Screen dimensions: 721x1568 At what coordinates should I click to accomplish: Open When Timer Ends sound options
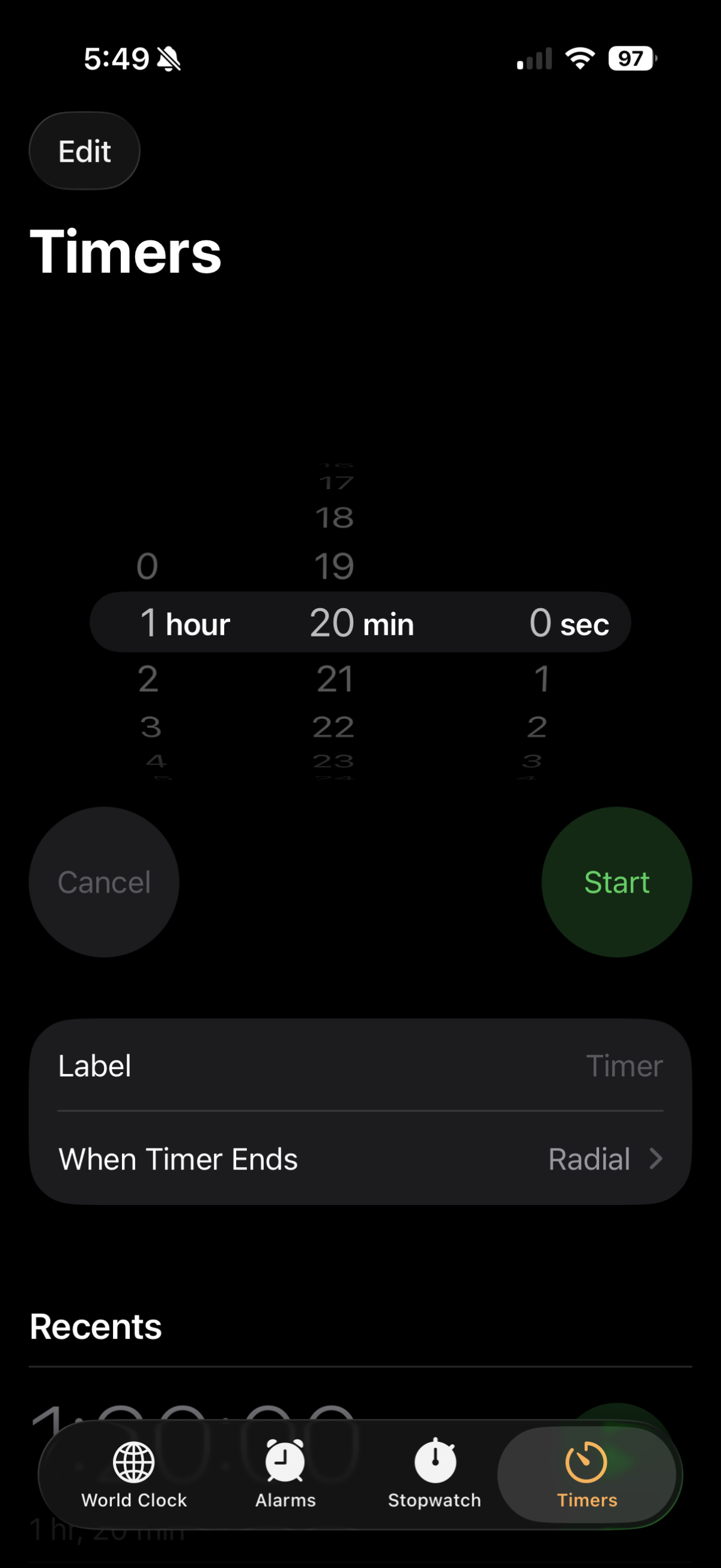pos(360,1159)
